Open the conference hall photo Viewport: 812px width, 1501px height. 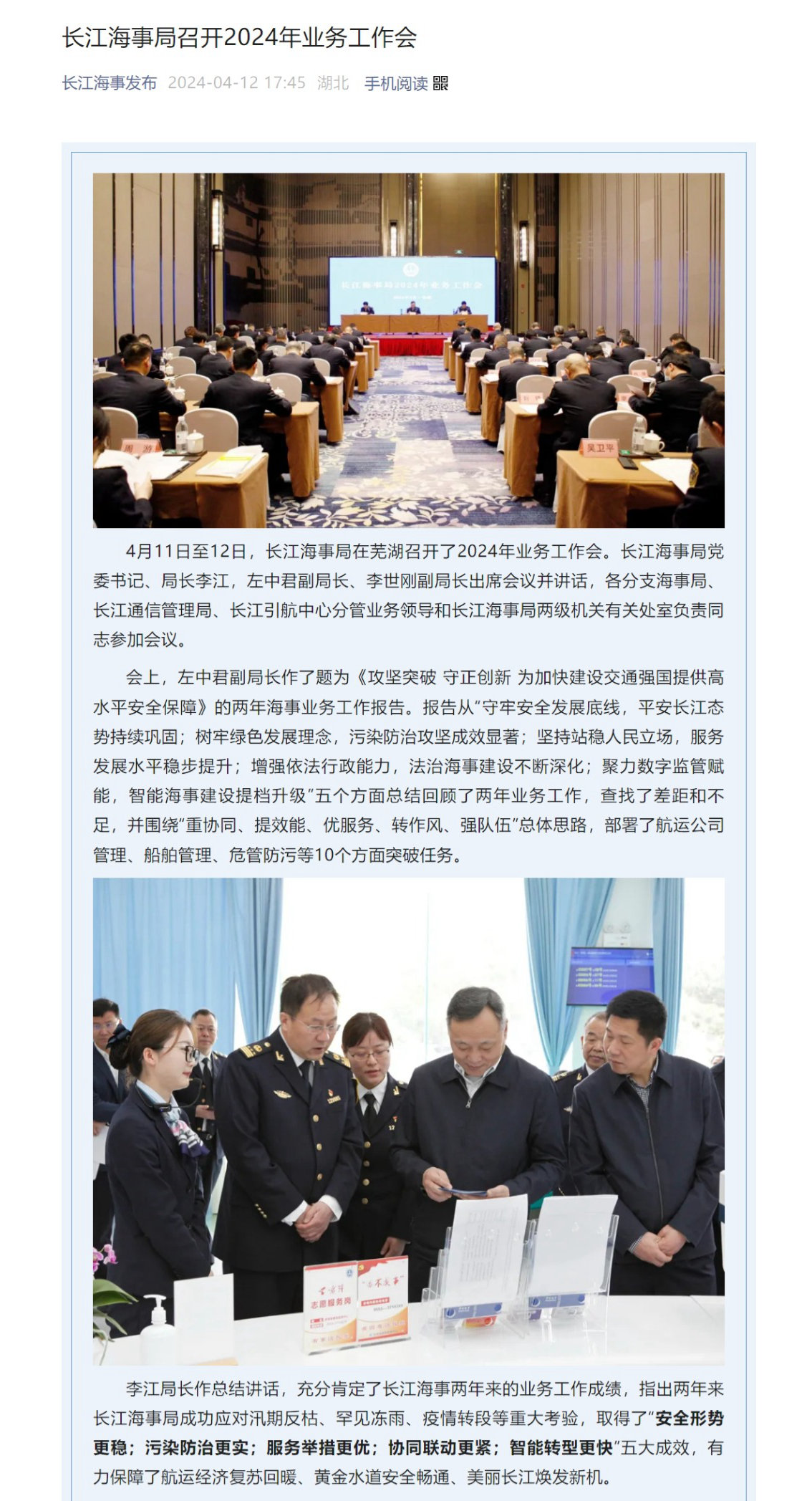(x=408, y=350)
